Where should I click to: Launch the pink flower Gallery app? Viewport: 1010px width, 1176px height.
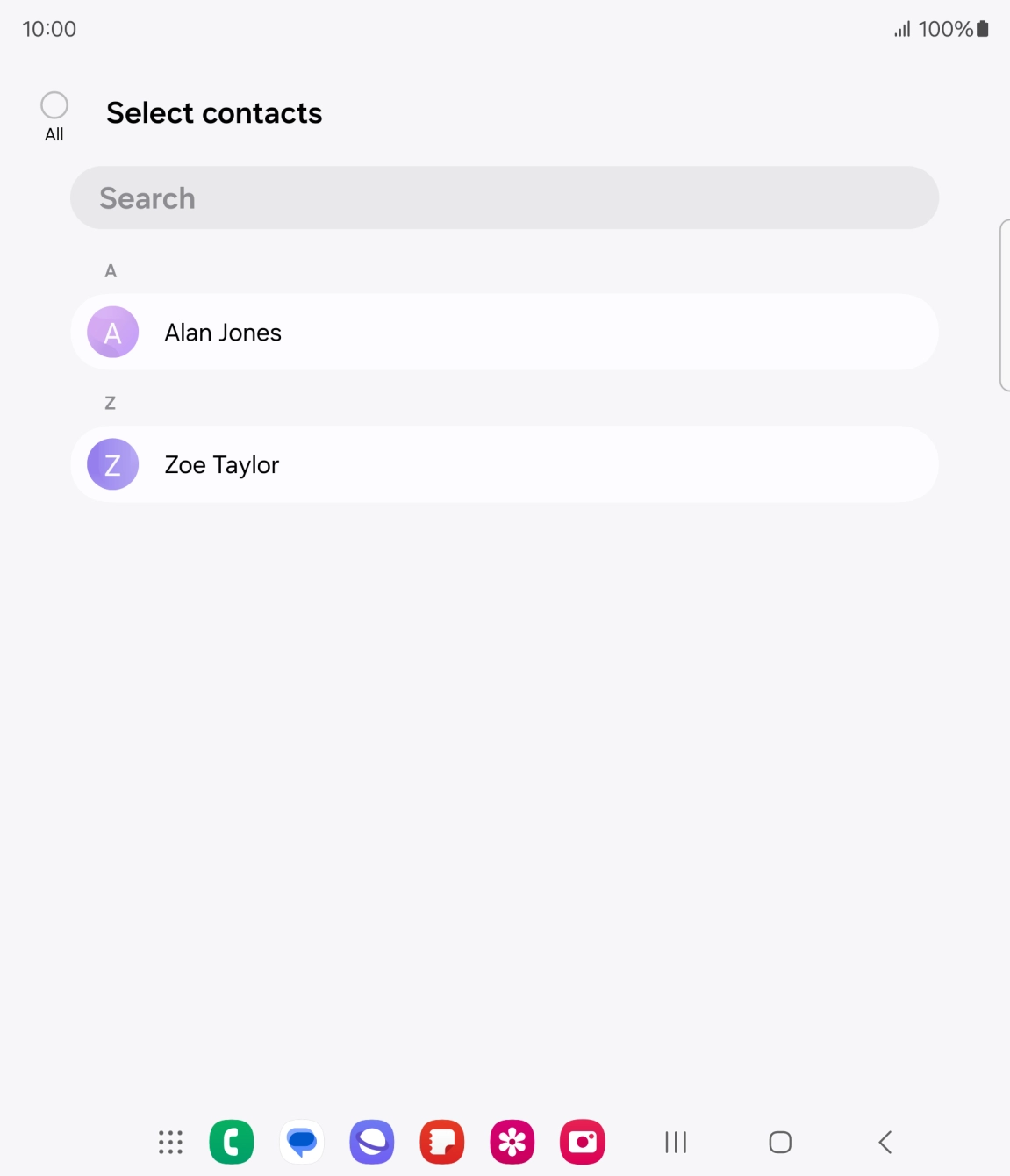coord(512,1142)
